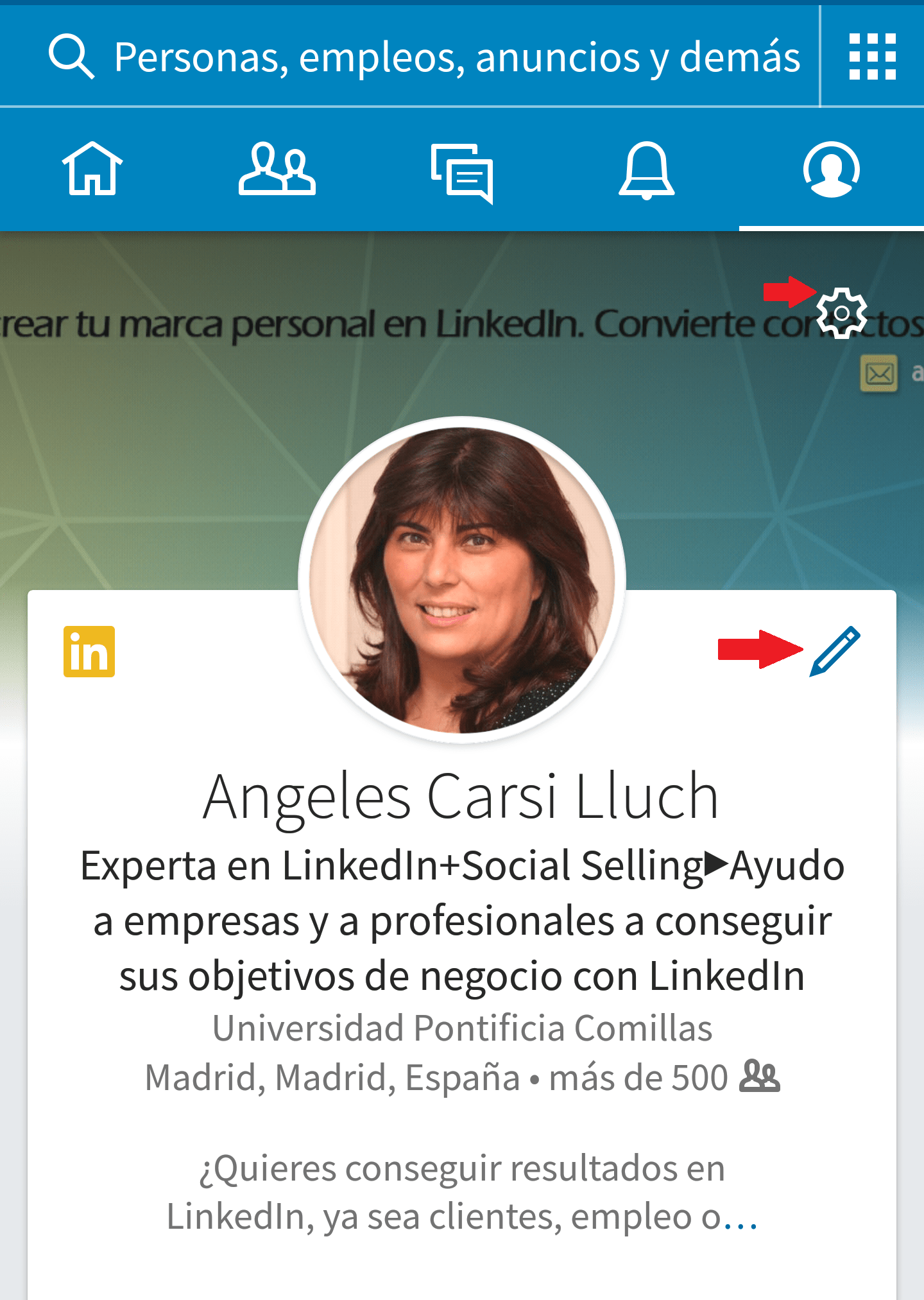Select the profile tab
The image size is (924, 1300).
[831, 169]
